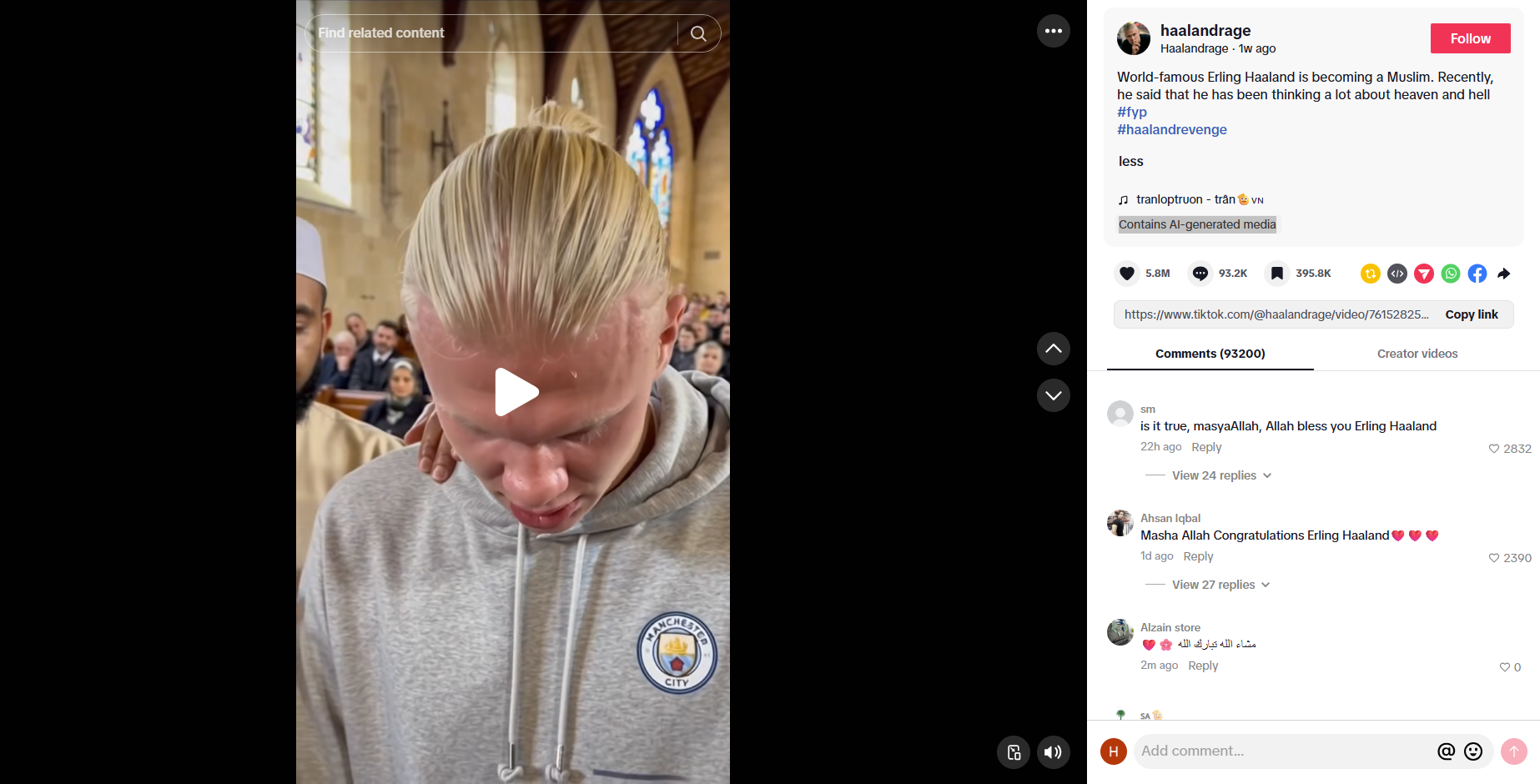The width and height of the screenshot is (1540, 784).
Task: Open the #haalandrevenge hashtag
Action: [x=1171, y=129]
